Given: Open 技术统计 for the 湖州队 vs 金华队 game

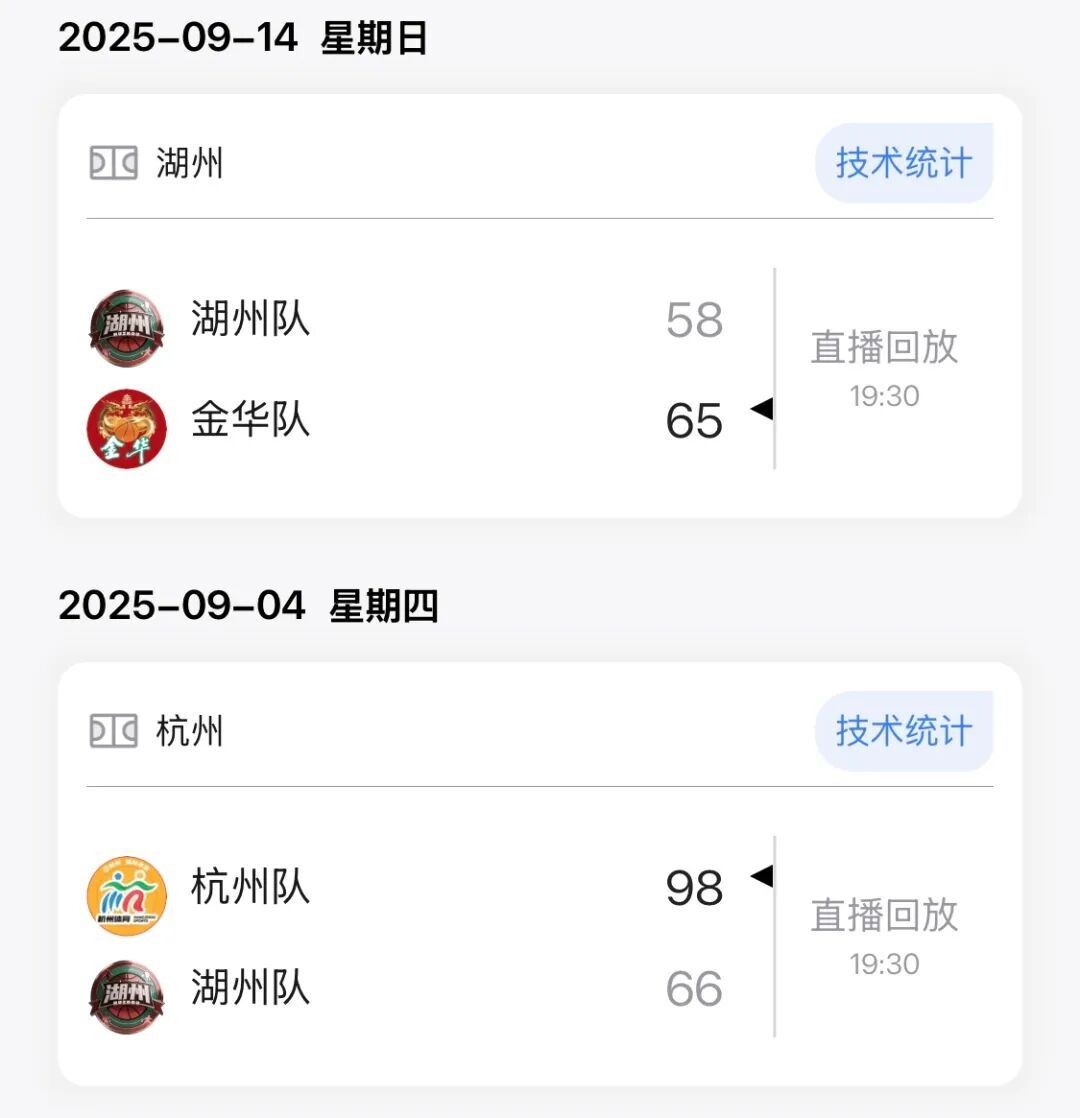Looking at the screenshot, I should [x=903, y=163].
